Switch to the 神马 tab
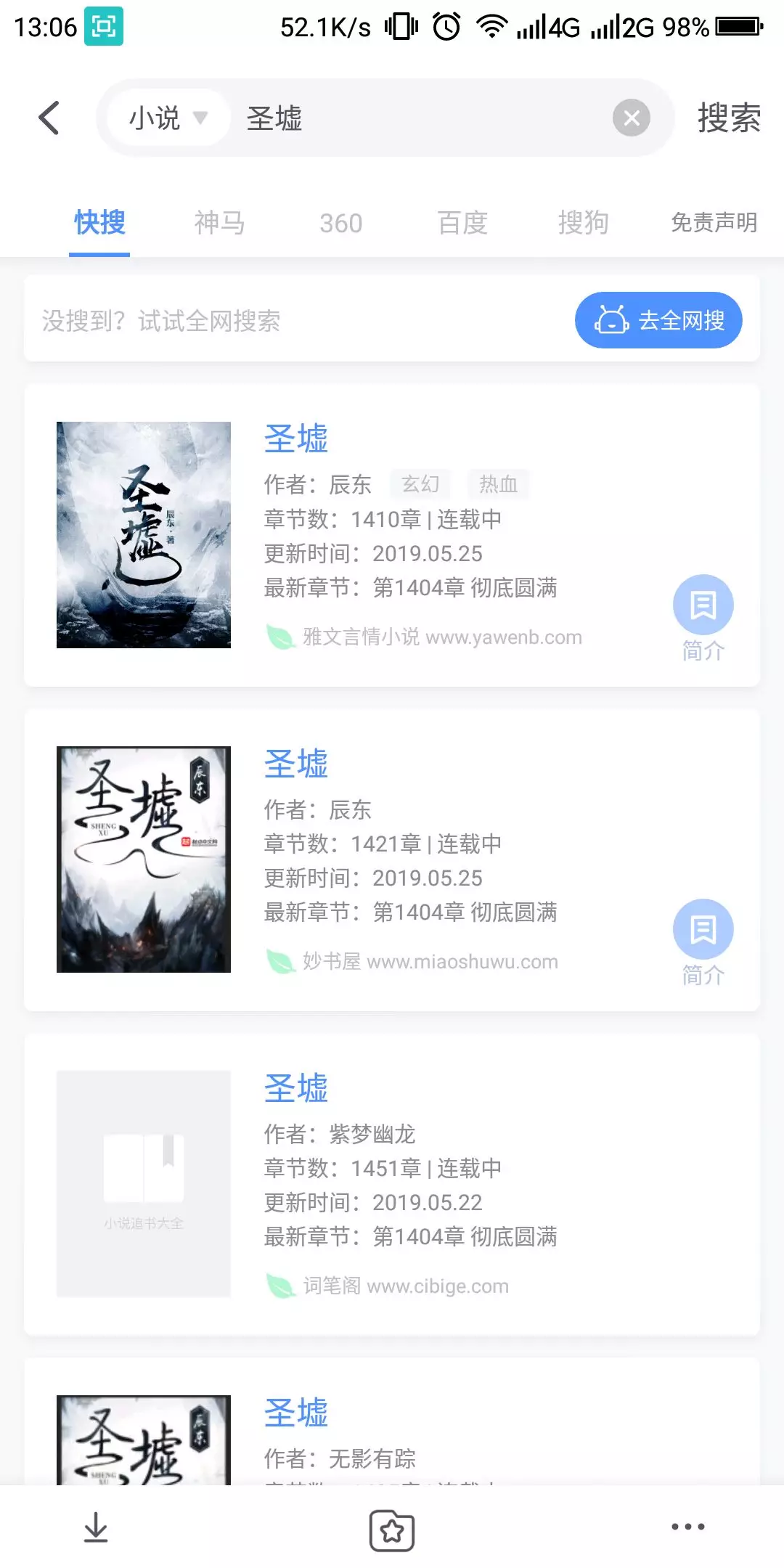 [219, 223]
